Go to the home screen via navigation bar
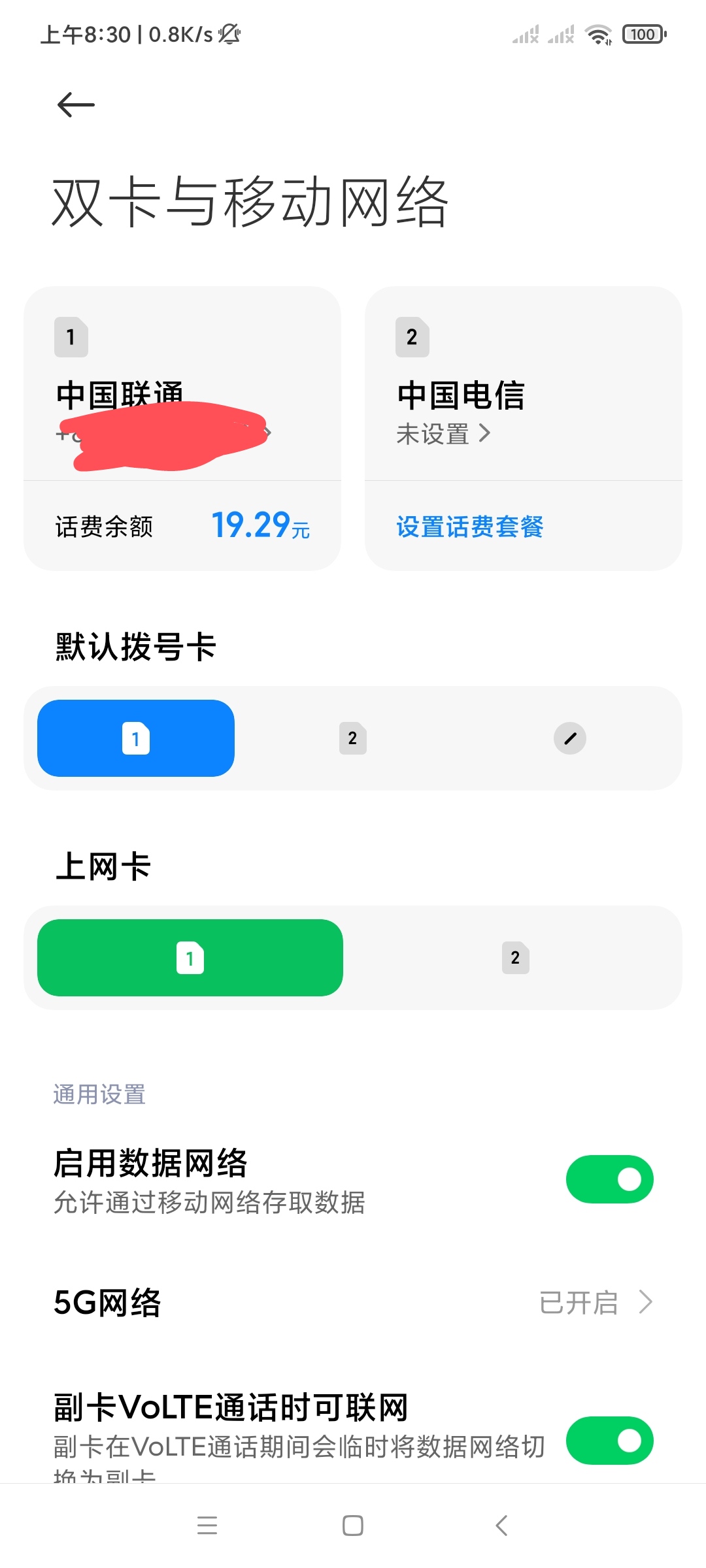Viewport: 706px width, 1568px height. pos(353,1526)
